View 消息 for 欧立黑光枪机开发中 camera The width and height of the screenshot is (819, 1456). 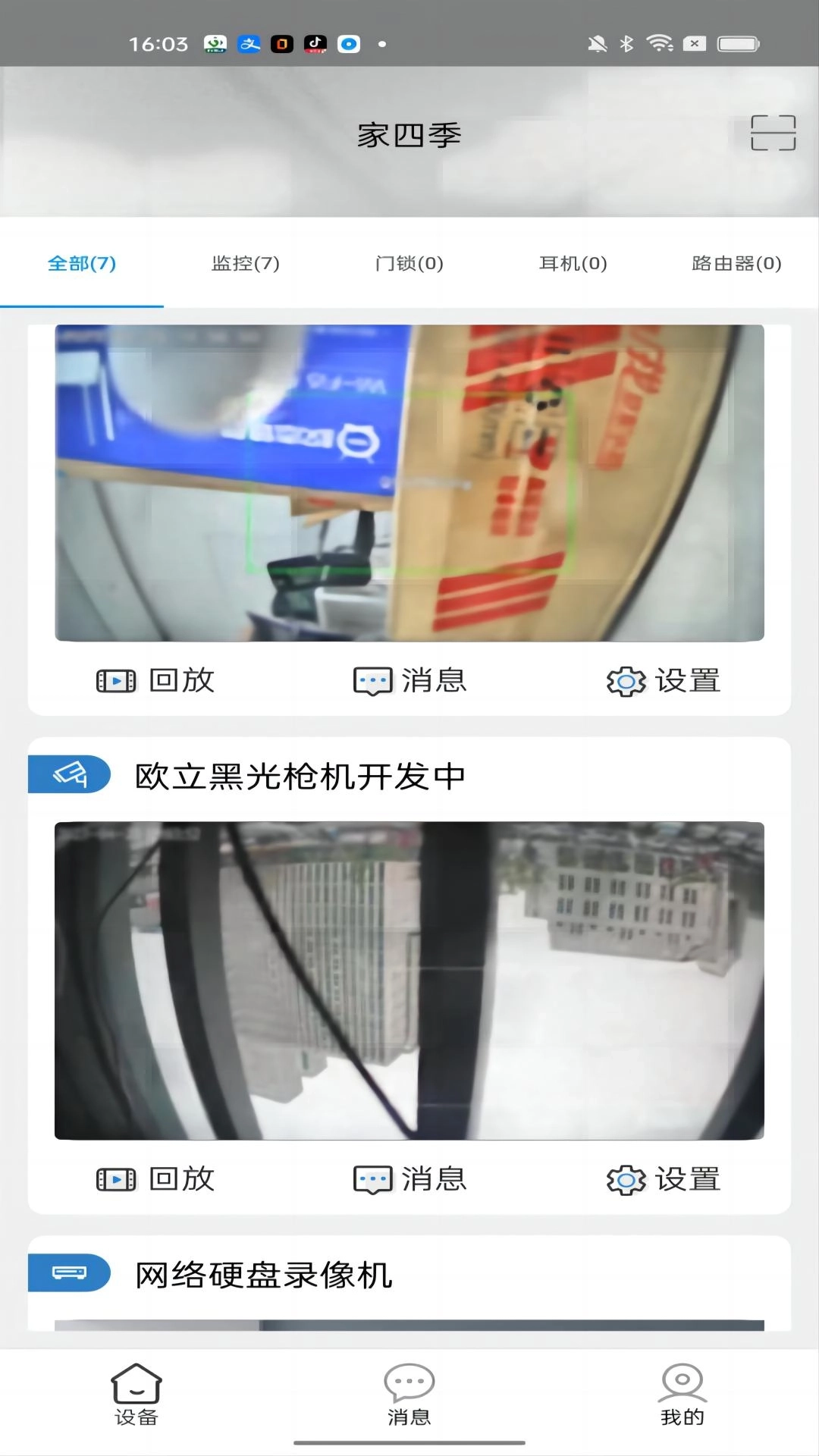(x=409, y=1179)
